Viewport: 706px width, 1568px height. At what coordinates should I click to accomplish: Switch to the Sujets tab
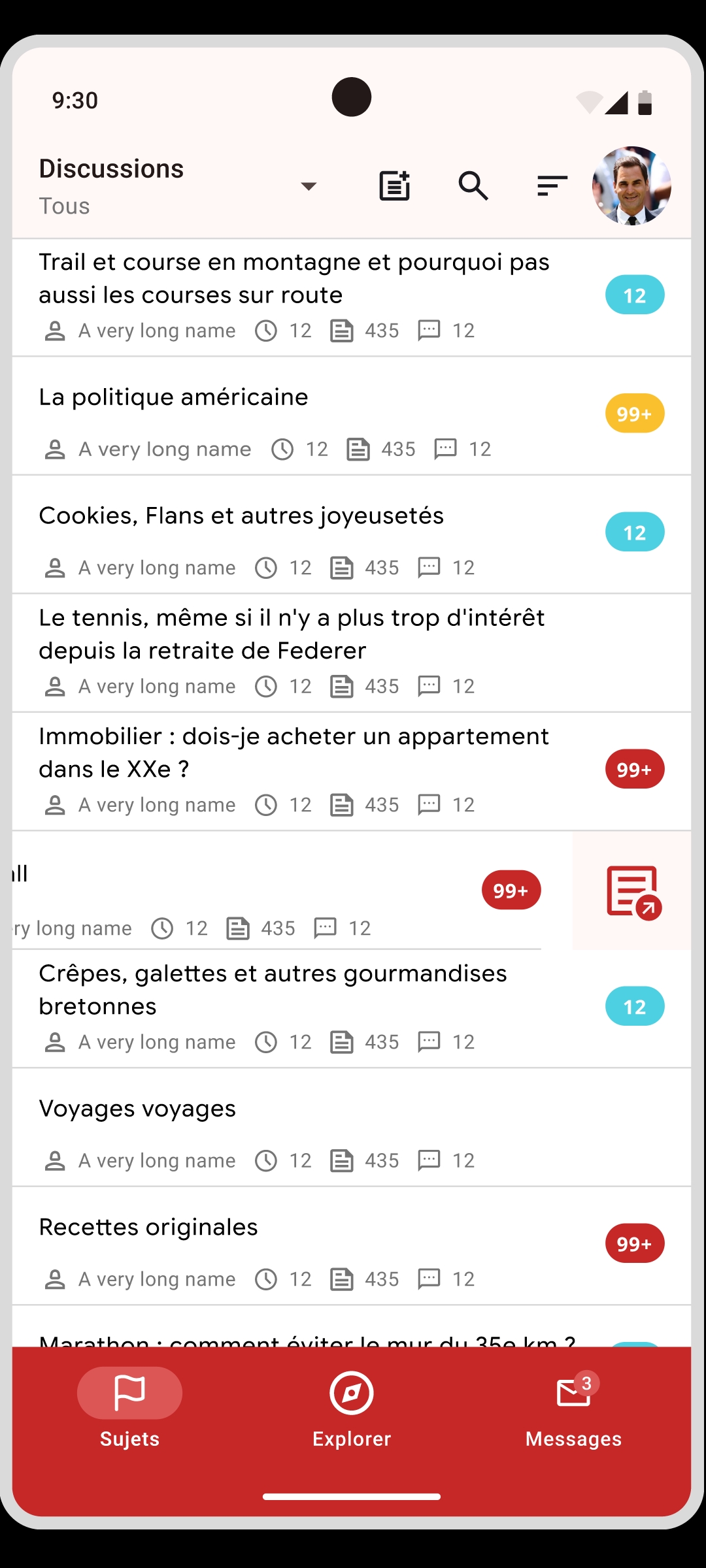tap(129, 1406)
